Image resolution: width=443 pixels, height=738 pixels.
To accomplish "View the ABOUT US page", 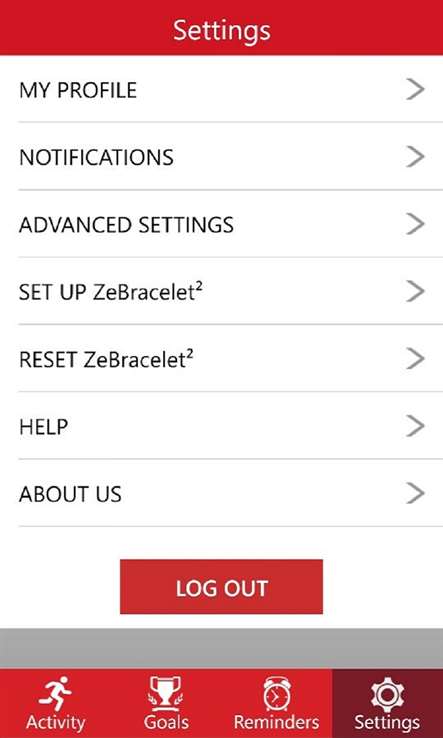I will [221, 493].
